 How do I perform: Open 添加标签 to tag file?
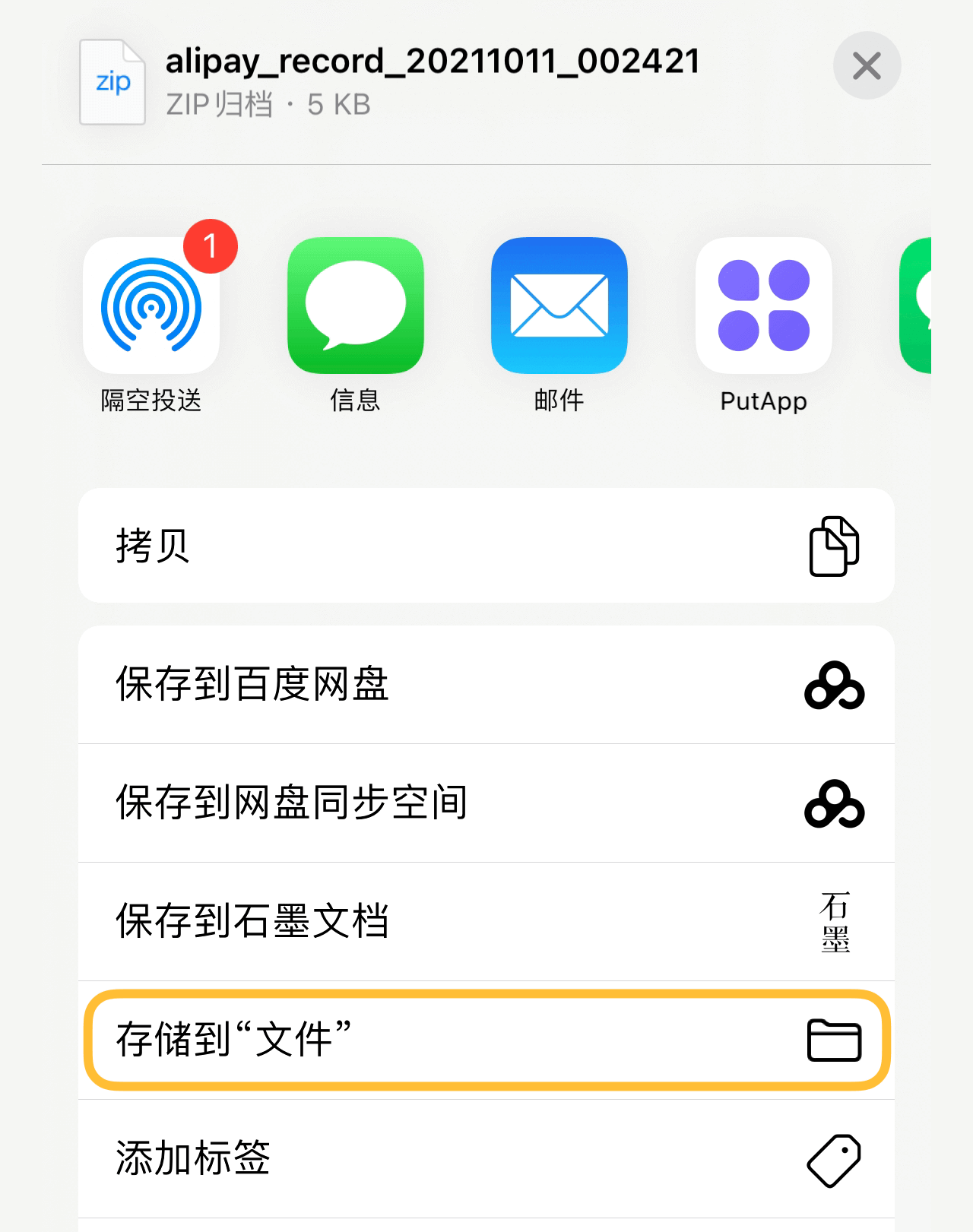pos(486,1158)
